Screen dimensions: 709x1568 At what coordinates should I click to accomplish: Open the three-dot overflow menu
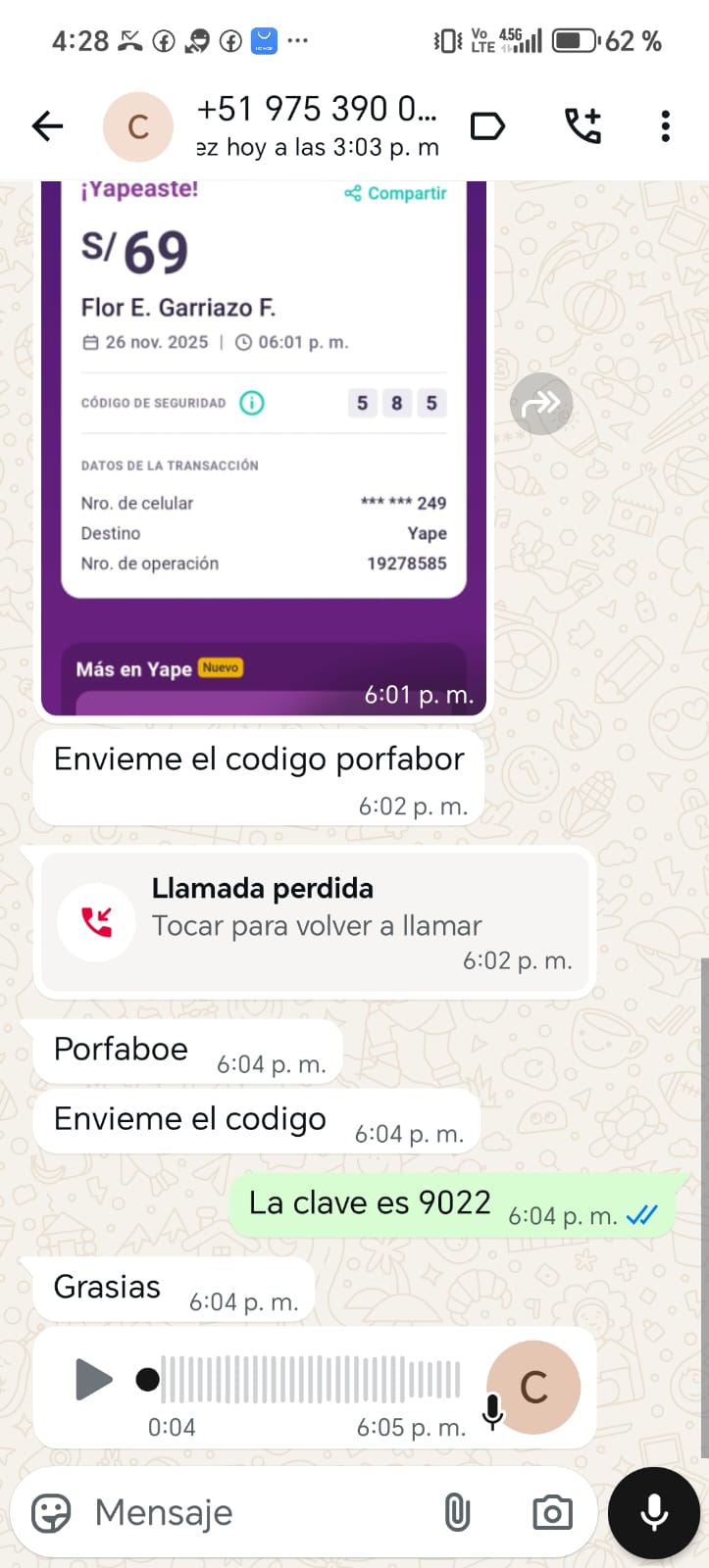666,126
